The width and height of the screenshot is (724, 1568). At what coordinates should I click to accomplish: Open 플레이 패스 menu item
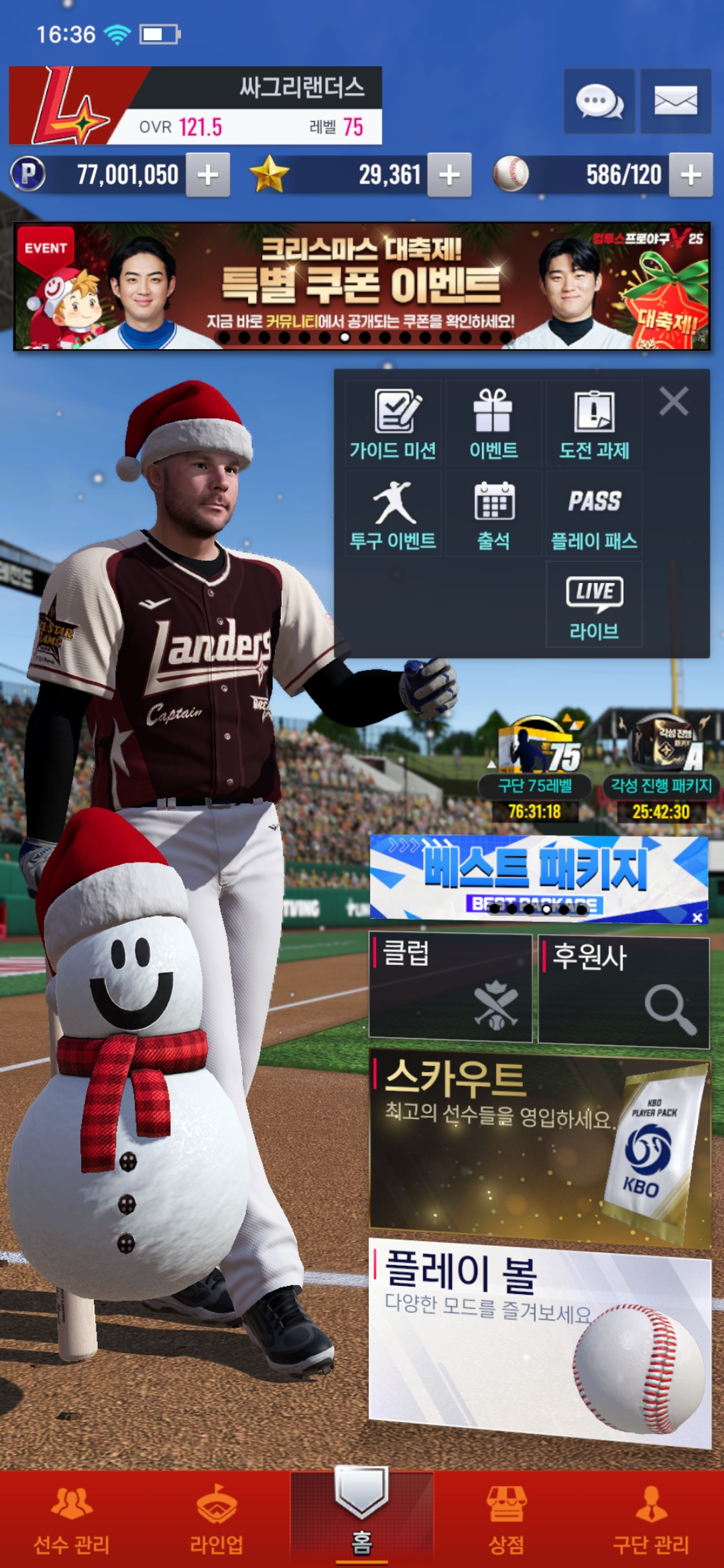[x=594, y=514]
